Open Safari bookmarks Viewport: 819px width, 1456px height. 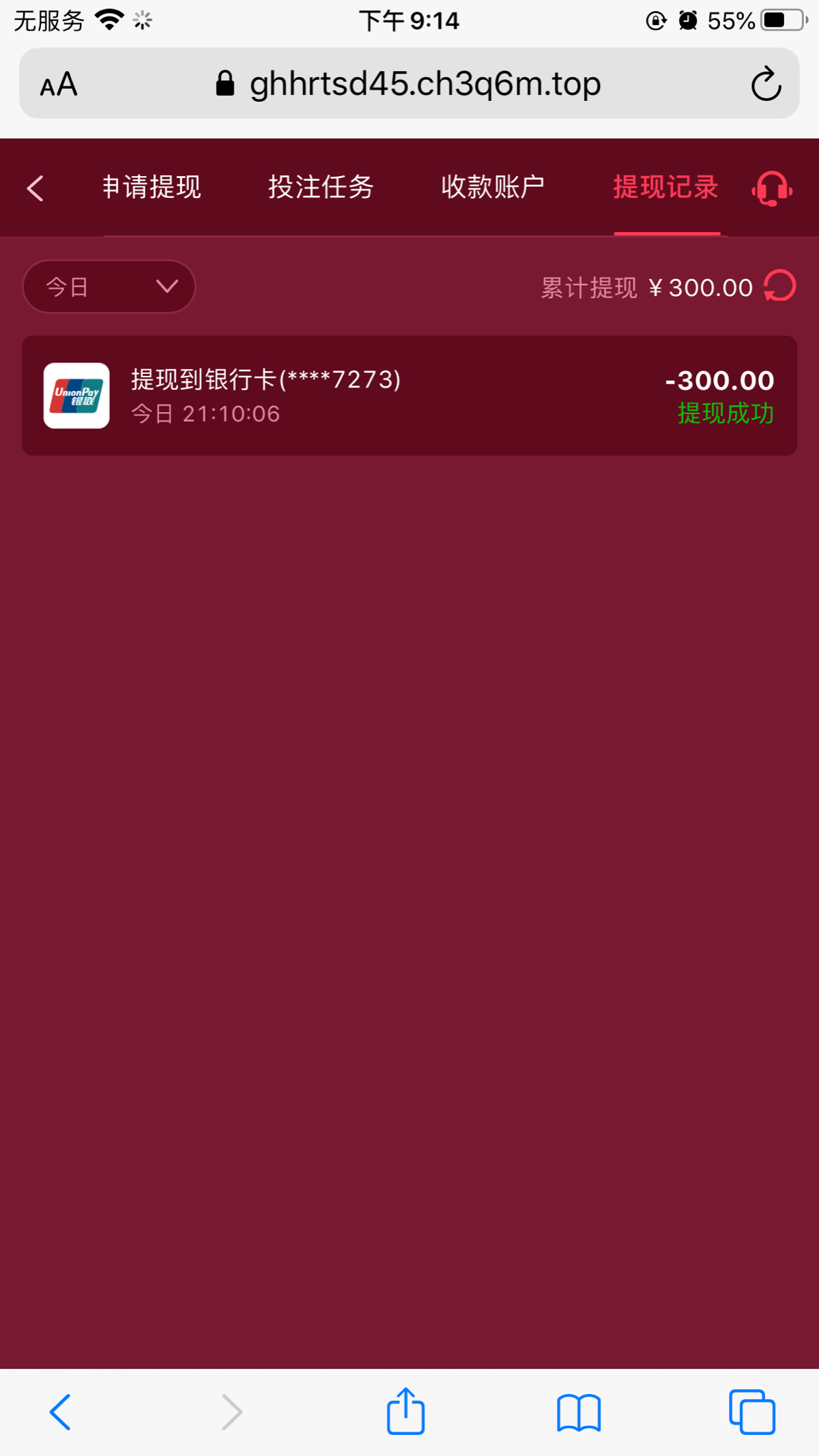pos(579,1412)
